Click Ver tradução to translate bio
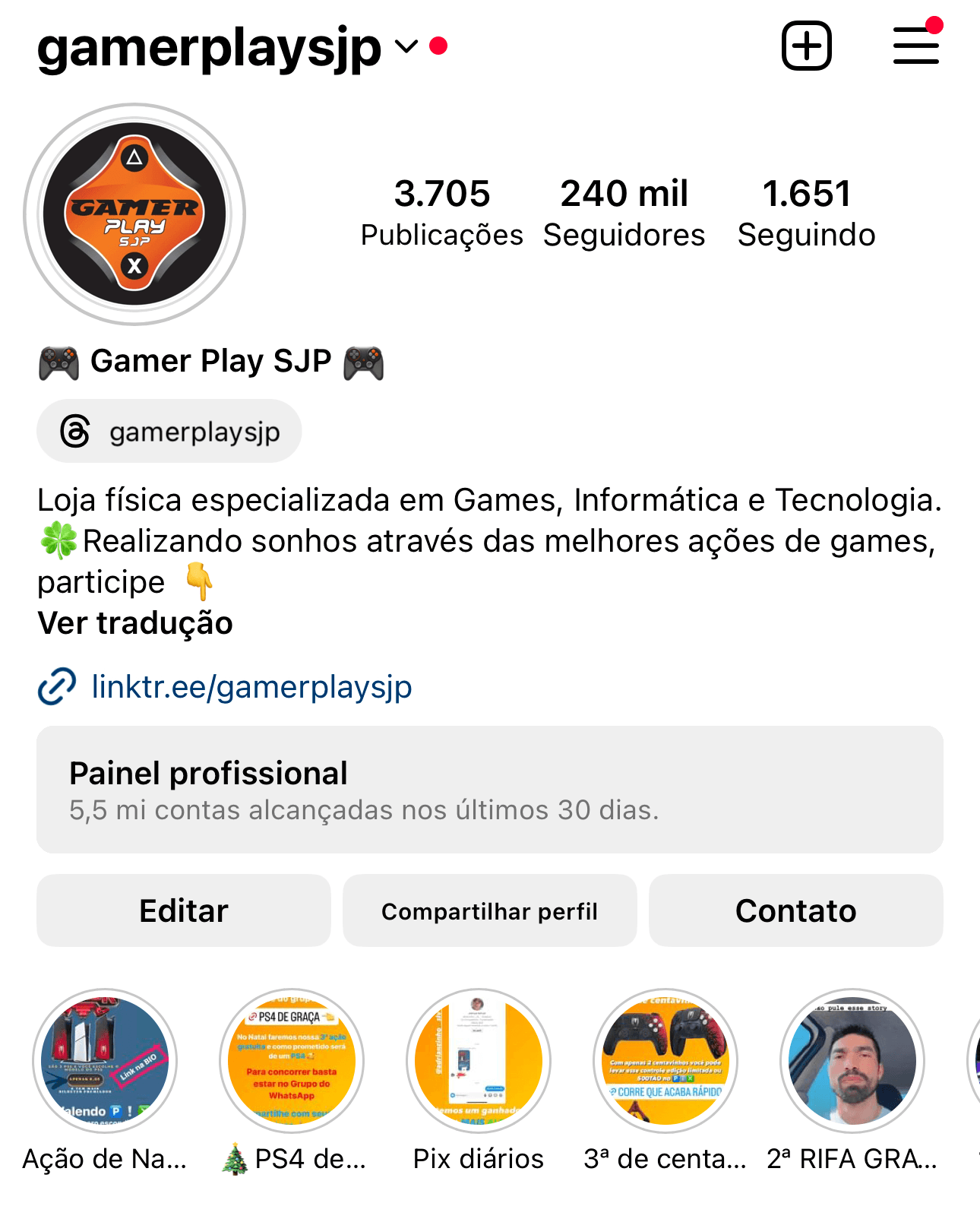 pos(135,623)
